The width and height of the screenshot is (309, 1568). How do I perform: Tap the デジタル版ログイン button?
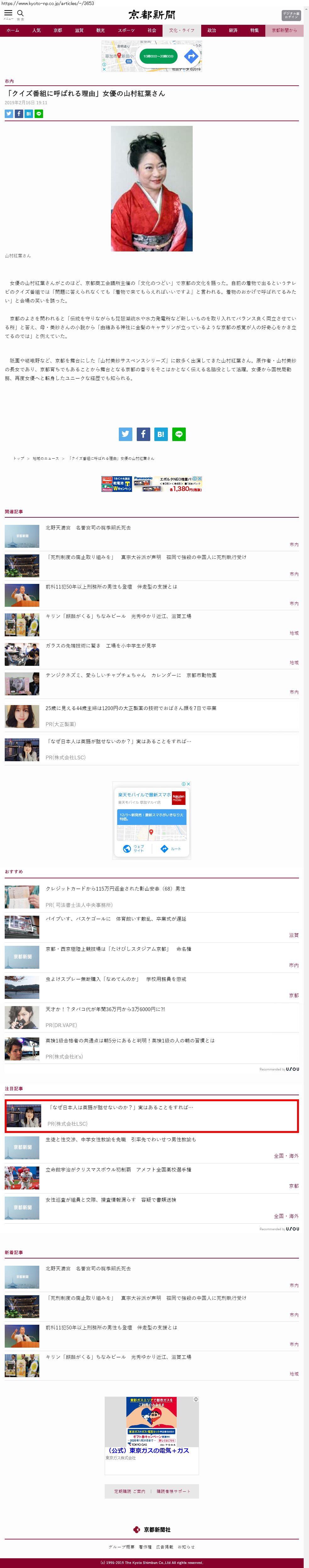291,15
